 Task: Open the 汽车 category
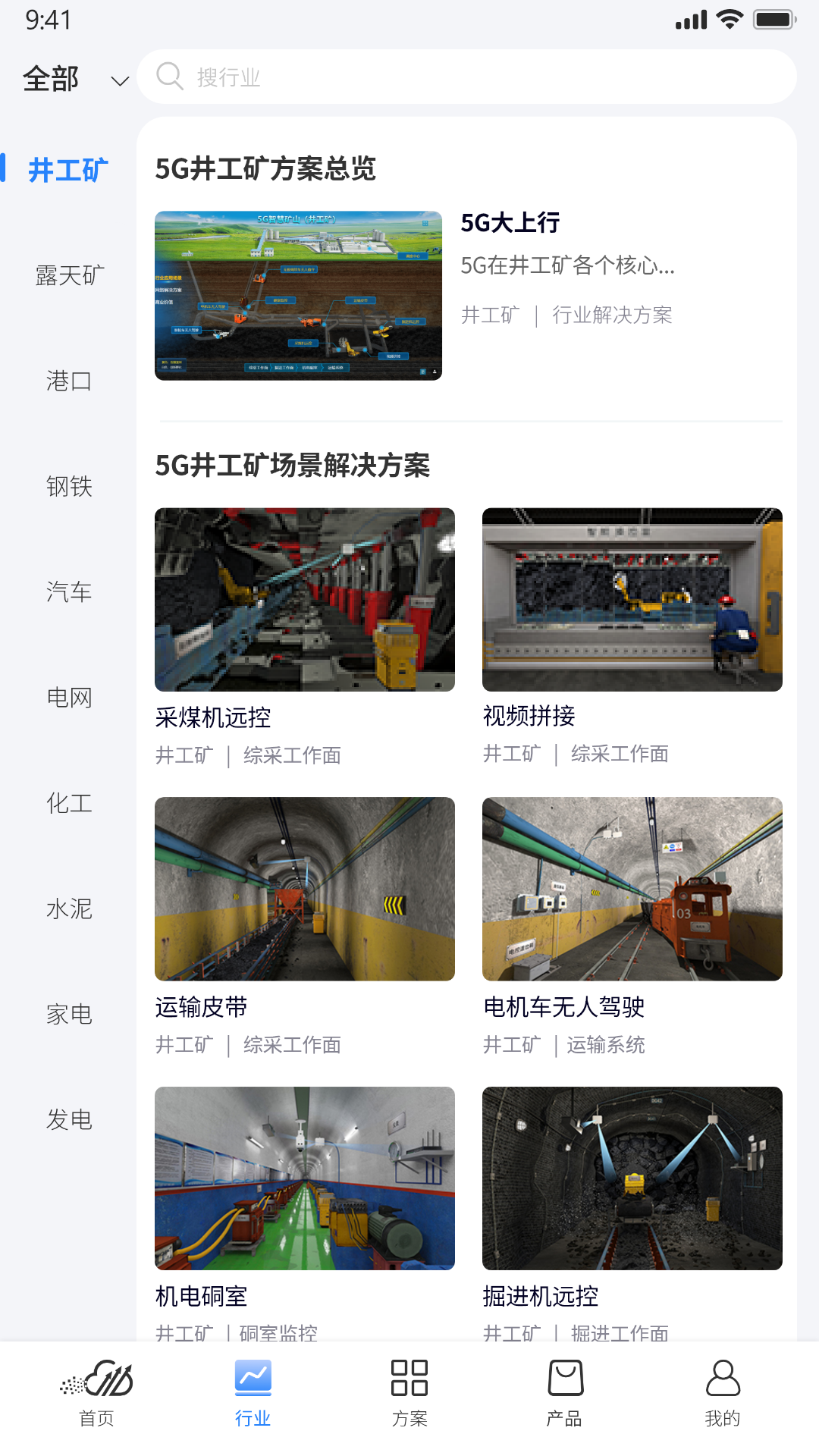[69, 591]
